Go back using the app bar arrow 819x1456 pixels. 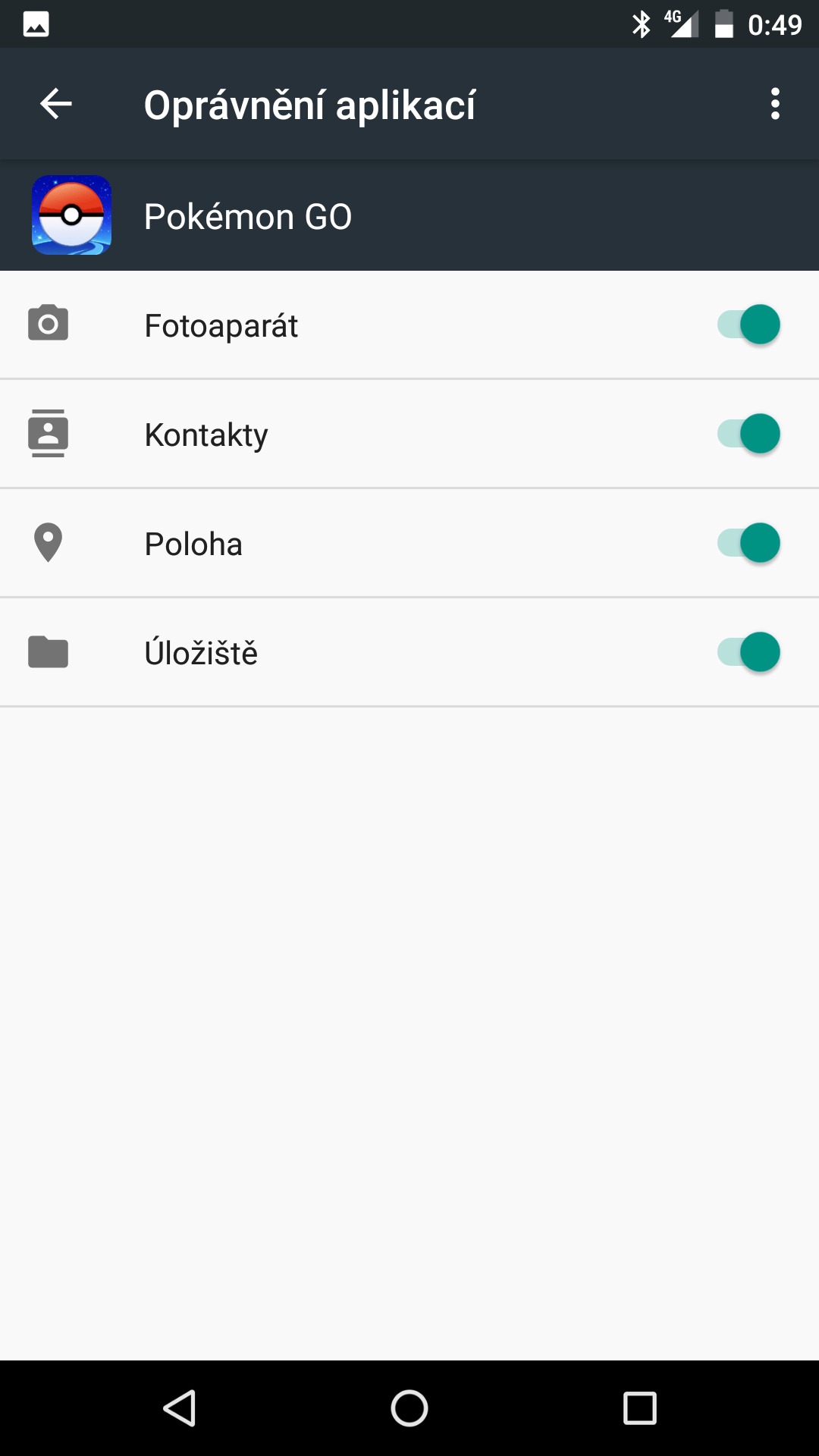coord(55,104)
